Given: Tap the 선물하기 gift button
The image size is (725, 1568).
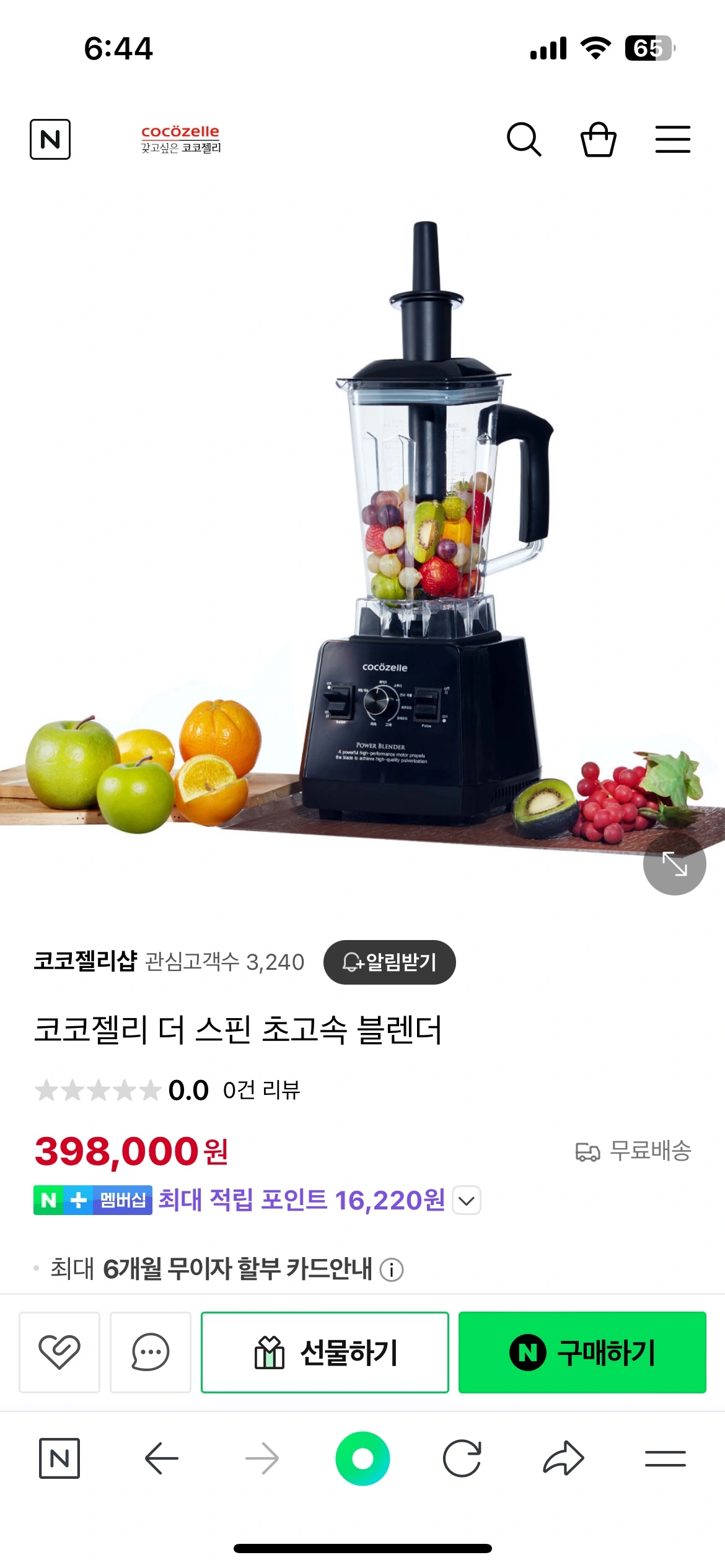Looking at the screenshot, I should click(x=325, y=1352).
